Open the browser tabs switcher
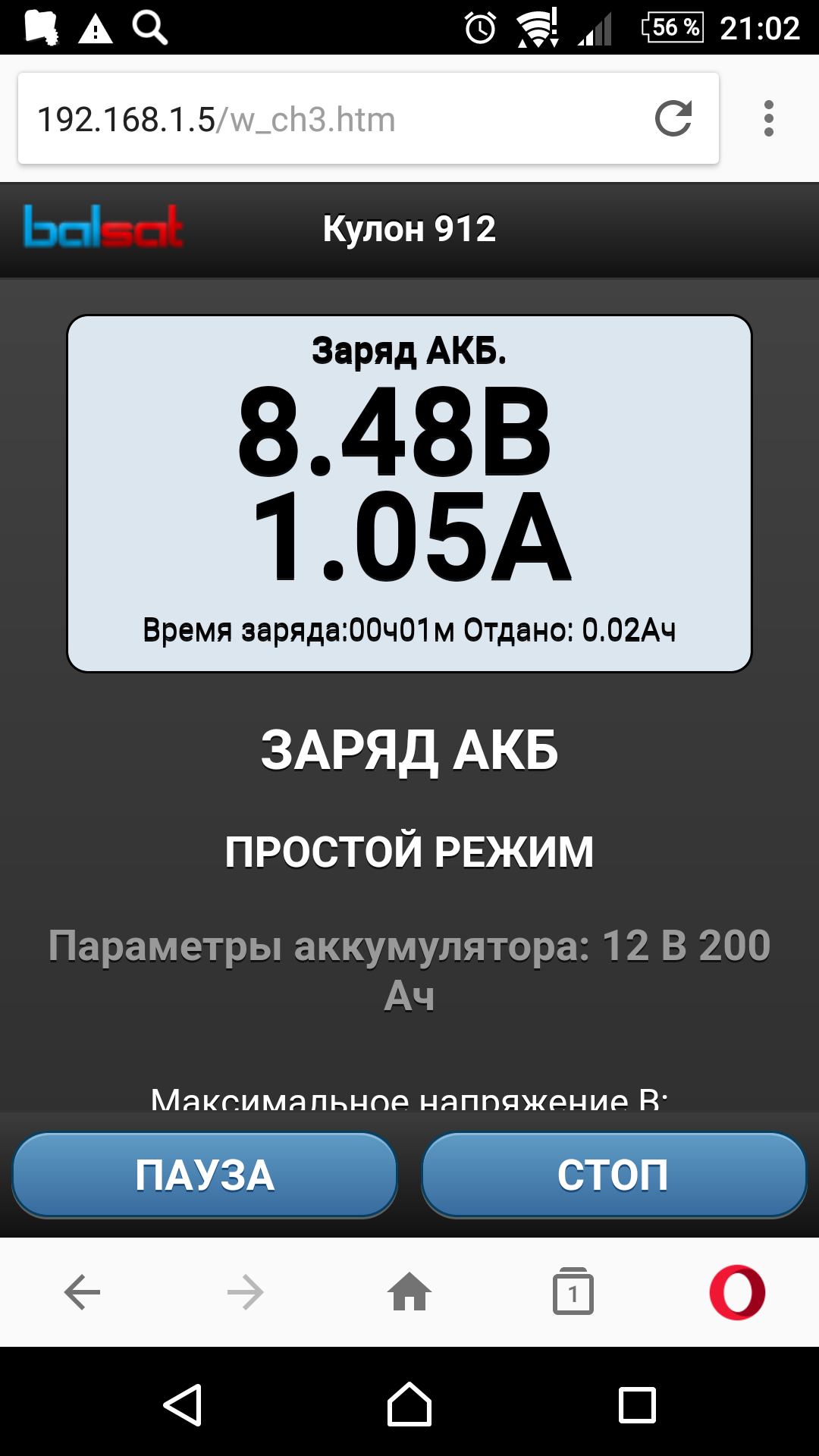The image size is (819, 1456). (573, 1291)
